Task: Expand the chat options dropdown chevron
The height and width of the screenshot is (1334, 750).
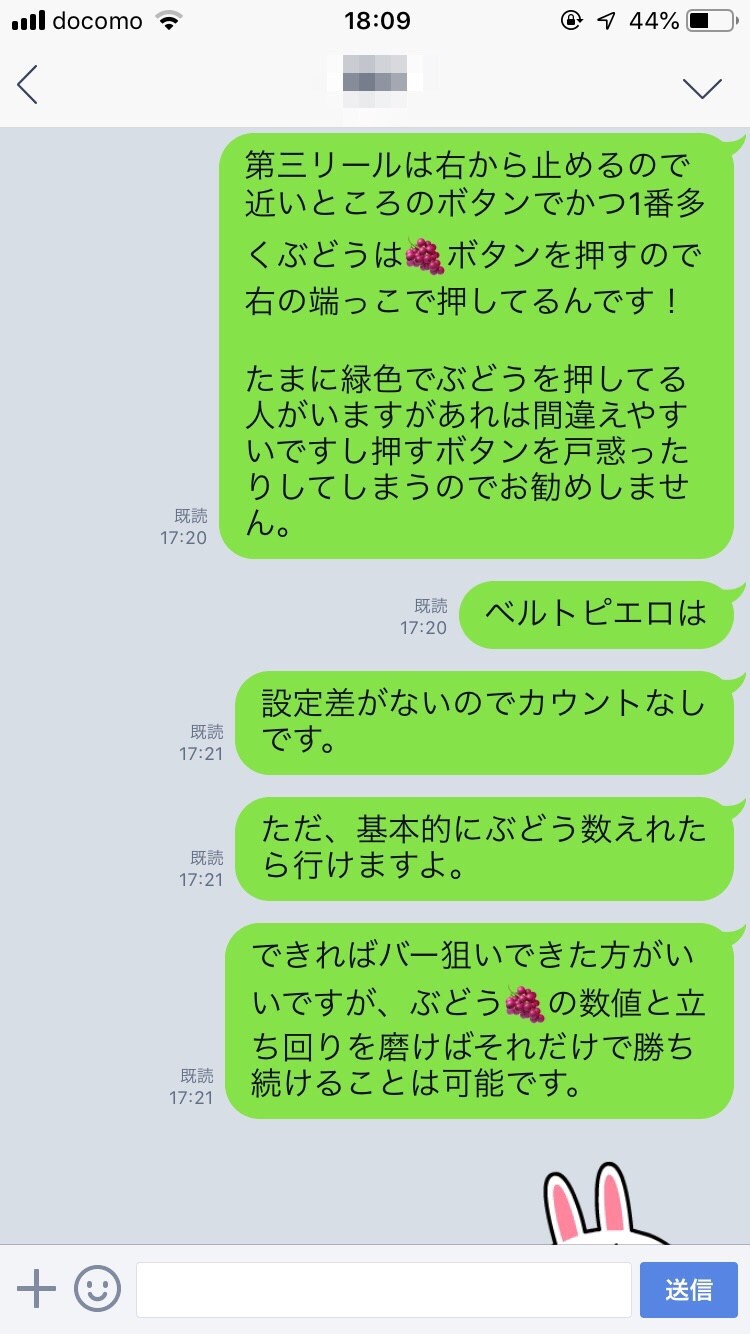Action: [702, 87]
